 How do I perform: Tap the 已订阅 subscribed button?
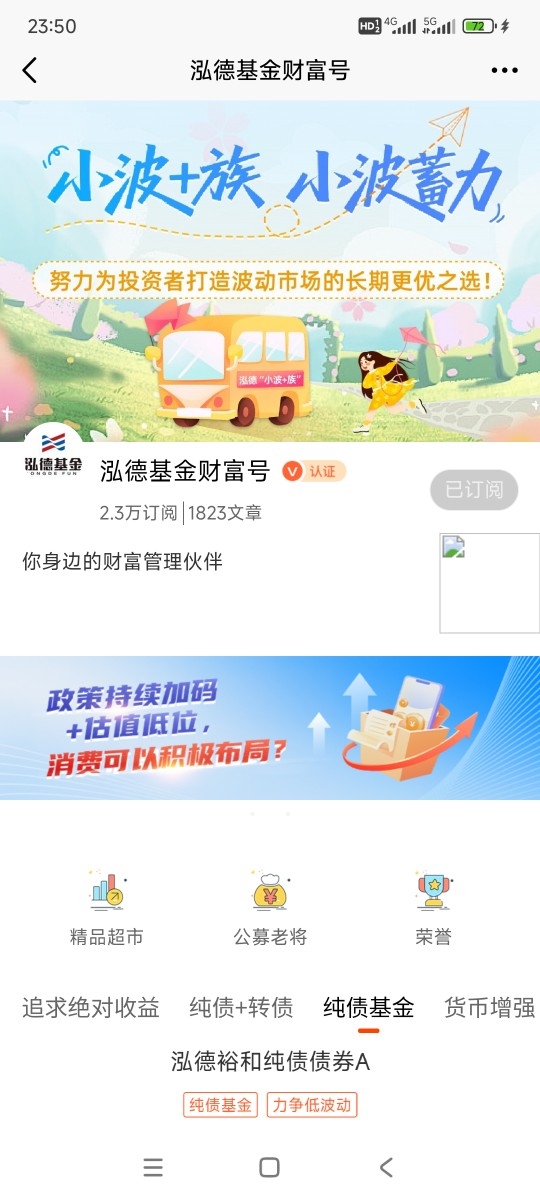coord(474,490)
